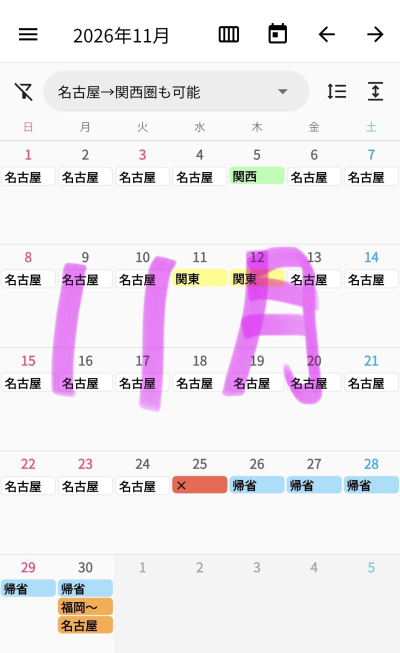Open the 関西 event on the 5th
Screen dimensions: 400x653
[x=257, y=177]
